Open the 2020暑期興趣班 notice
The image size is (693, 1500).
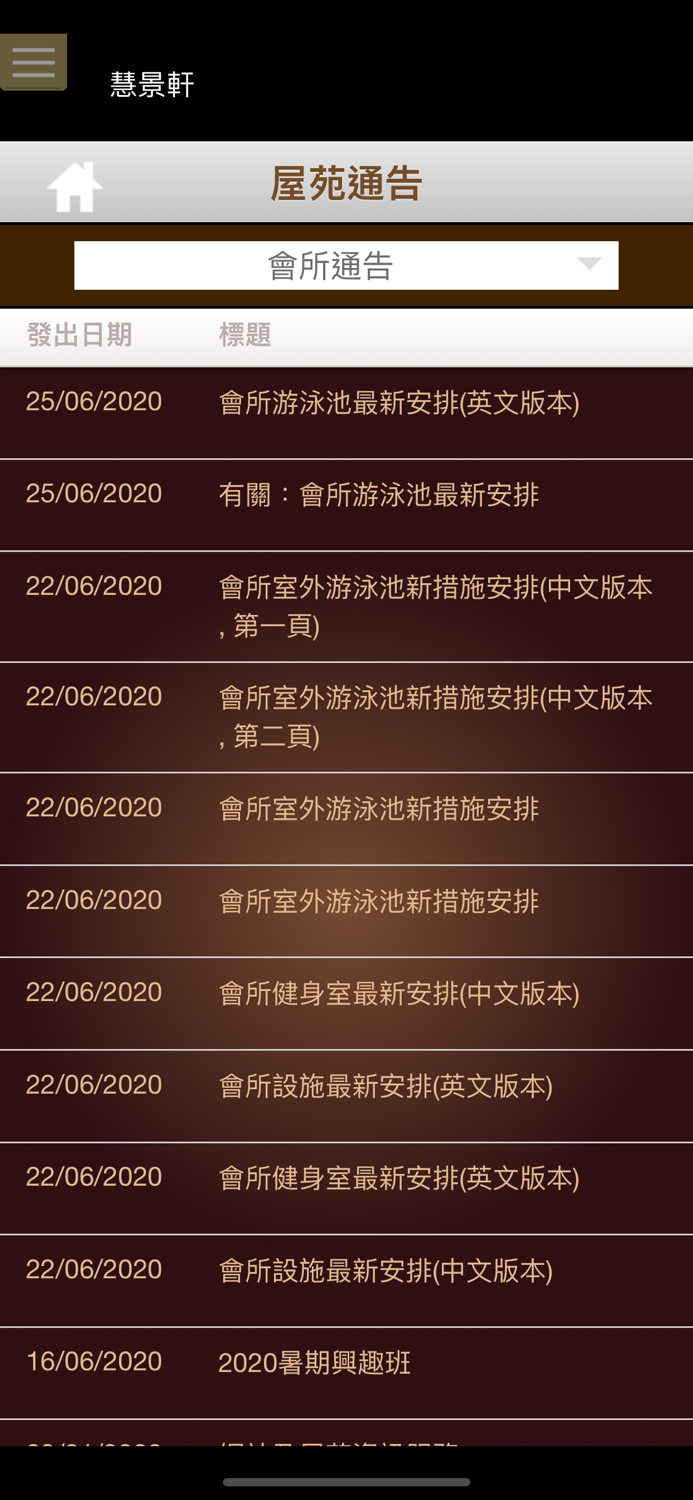coord(314,1363)
